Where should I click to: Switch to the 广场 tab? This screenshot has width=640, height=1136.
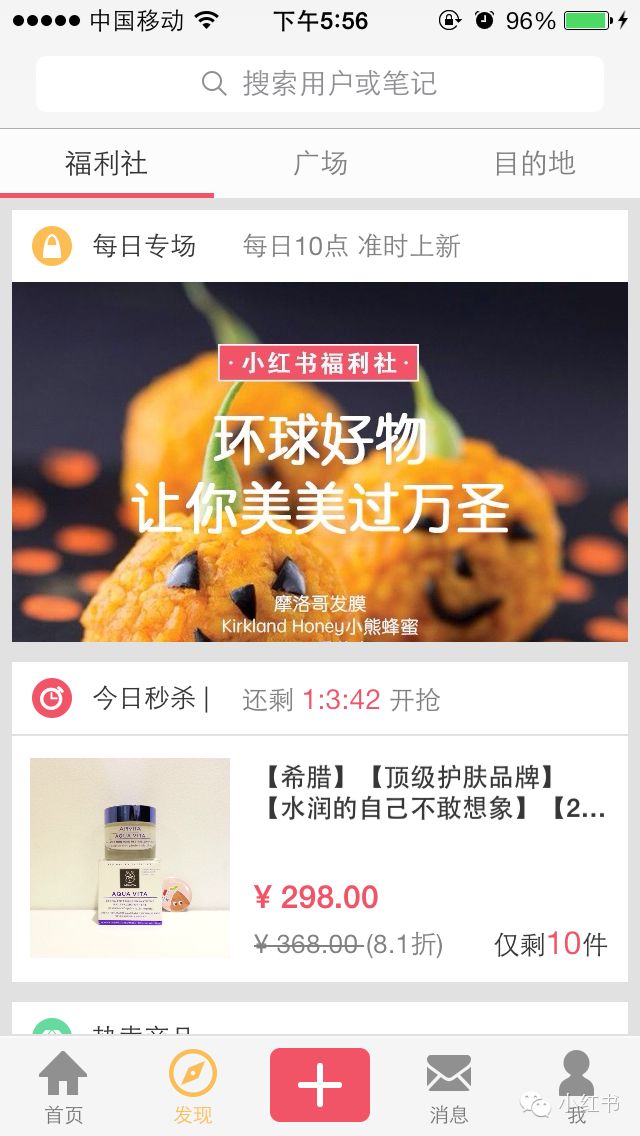(x=320, y=163)
